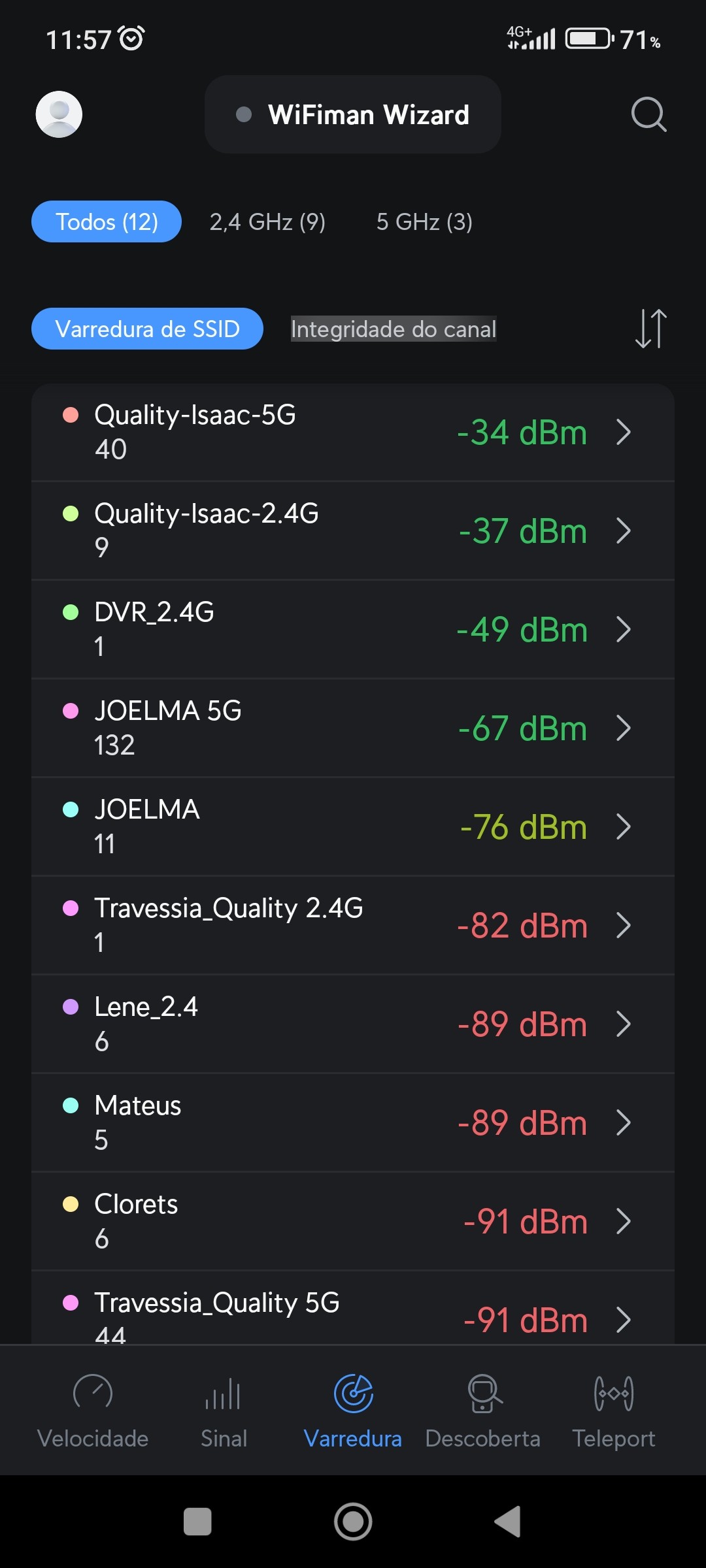Open JOELMA 5G network details
This screenshot has height=1568, width=706.
point(353,728)
